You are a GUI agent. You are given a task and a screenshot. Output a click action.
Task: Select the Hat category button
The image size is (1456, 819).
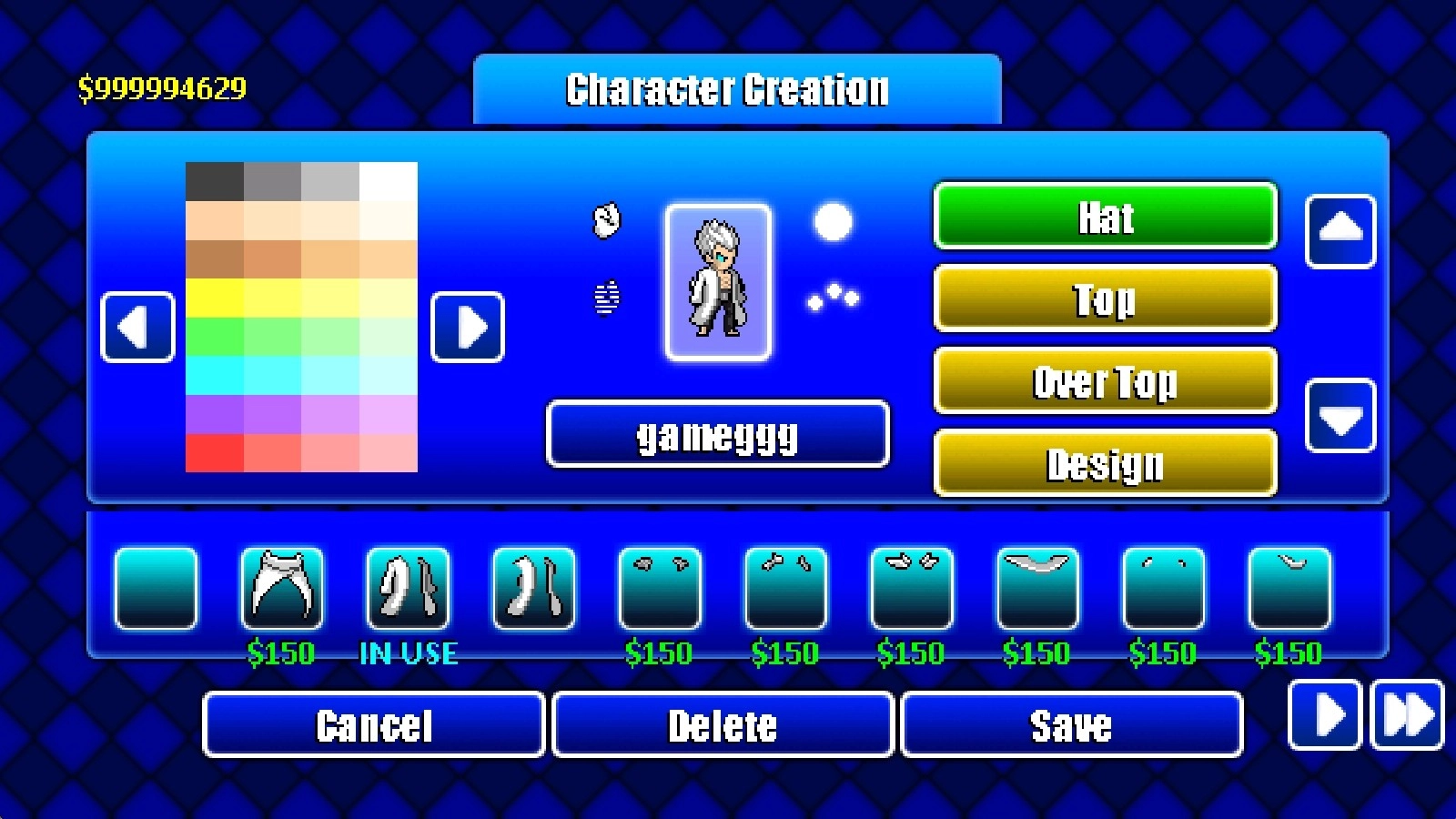point(1106,217)
